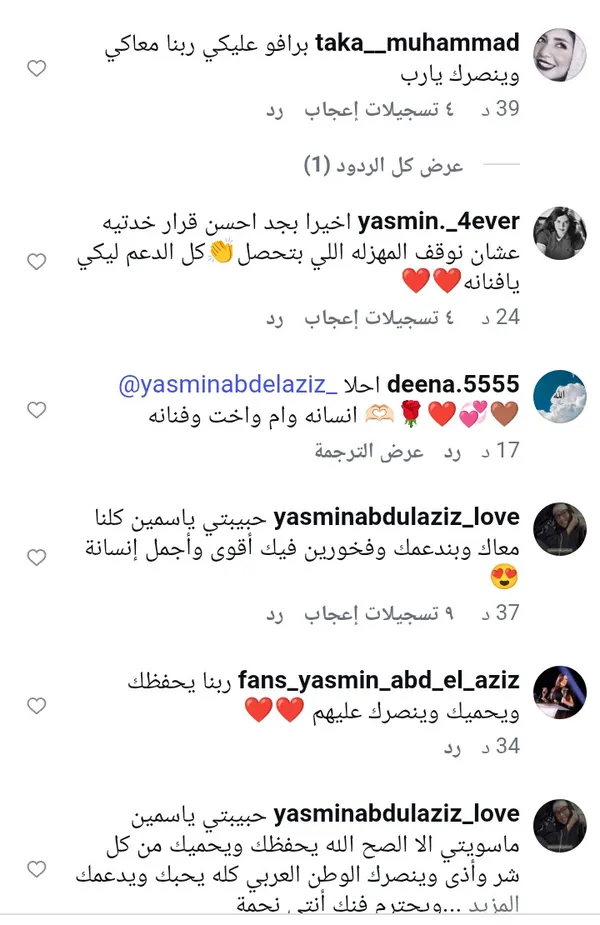Viewport: 600px width, 925px height.
Task: Open taka__muhammad's profile picture
Action: coord(555,53)
